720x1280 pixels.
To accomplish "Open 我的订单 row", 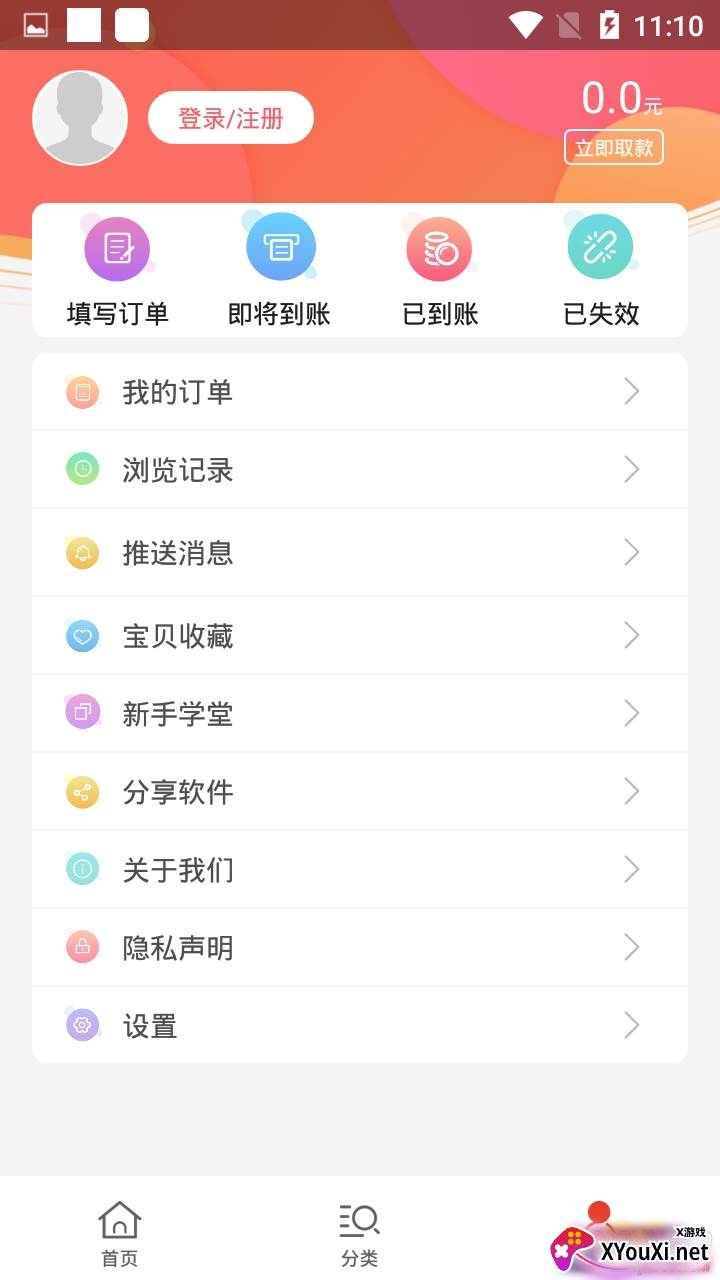I will click(360, 392).
